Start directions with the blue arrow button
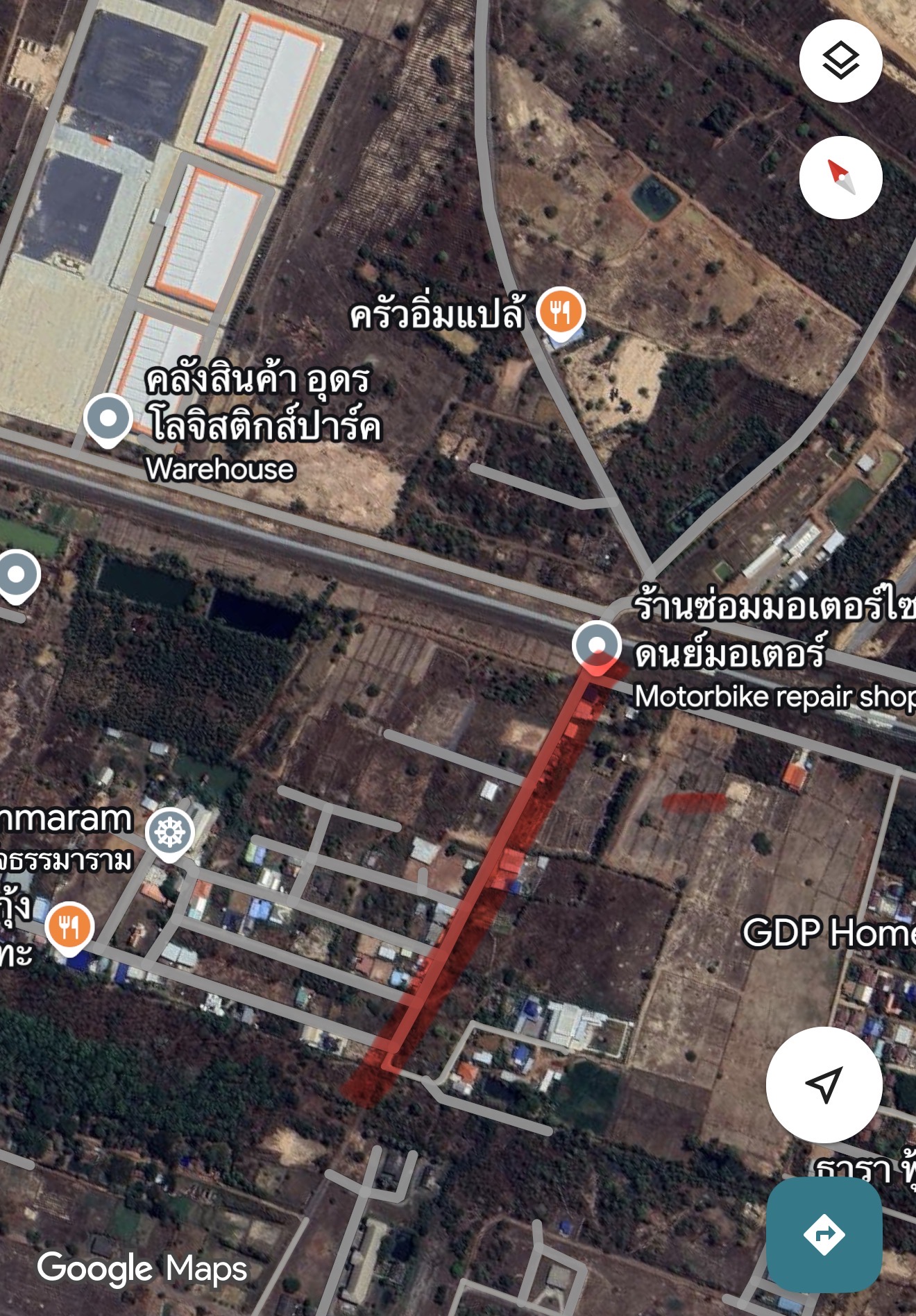Image resolution: width=916 pixels, height=1316 pixels. tap(824, 1235)
